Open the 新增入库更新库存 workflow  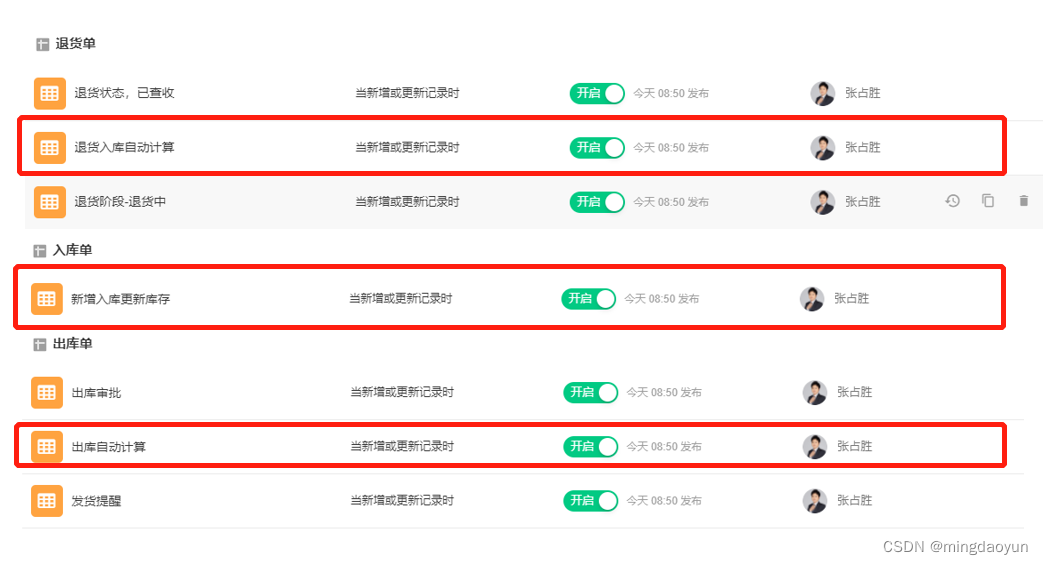coord(120,298)
